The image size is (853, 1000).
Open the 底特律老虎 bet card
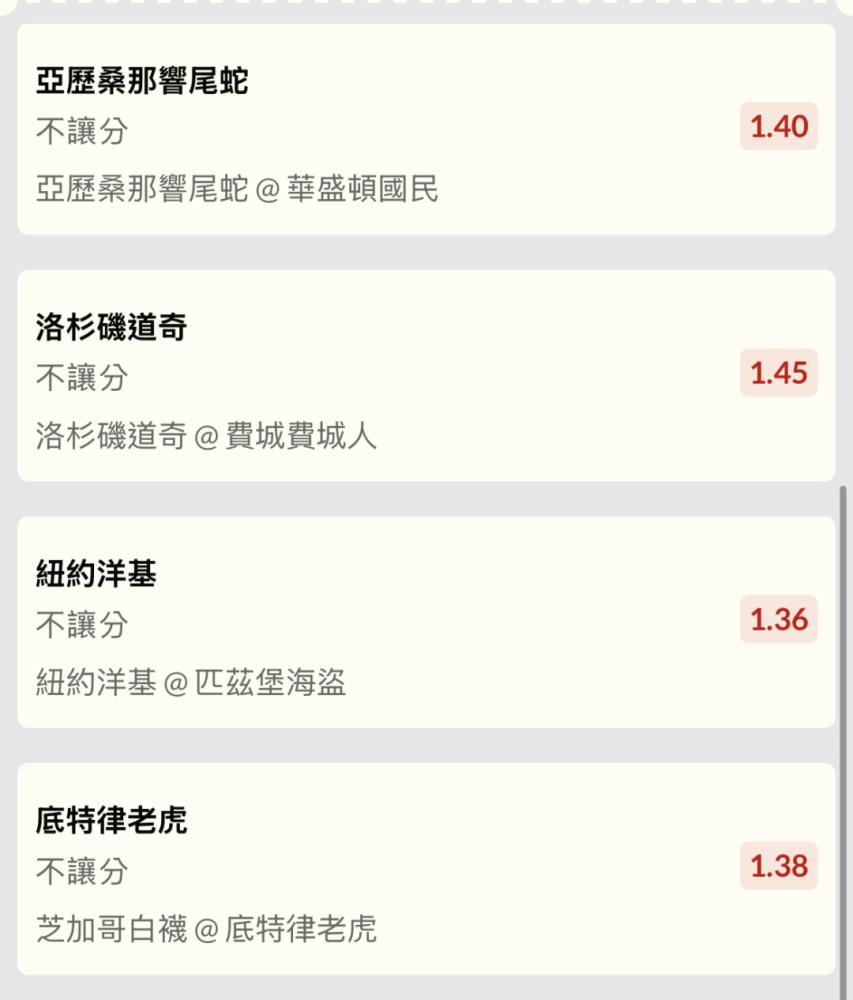point(426,869)
